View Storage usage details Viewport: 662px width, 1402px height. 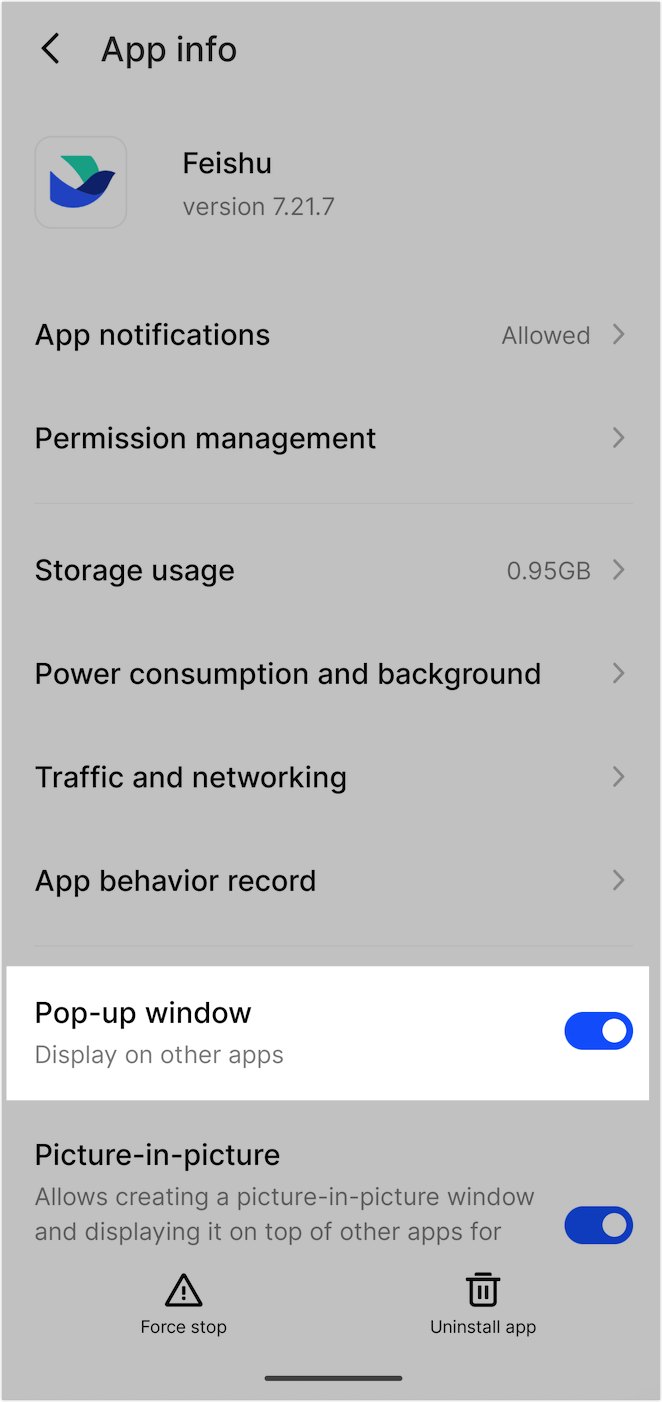(331, 571)
